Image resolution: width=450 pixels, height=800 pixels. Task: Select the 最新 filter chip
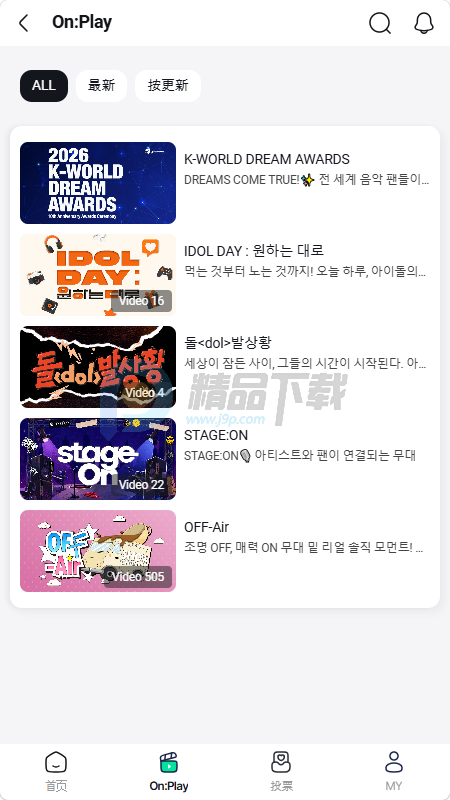[x=102, y=86]
